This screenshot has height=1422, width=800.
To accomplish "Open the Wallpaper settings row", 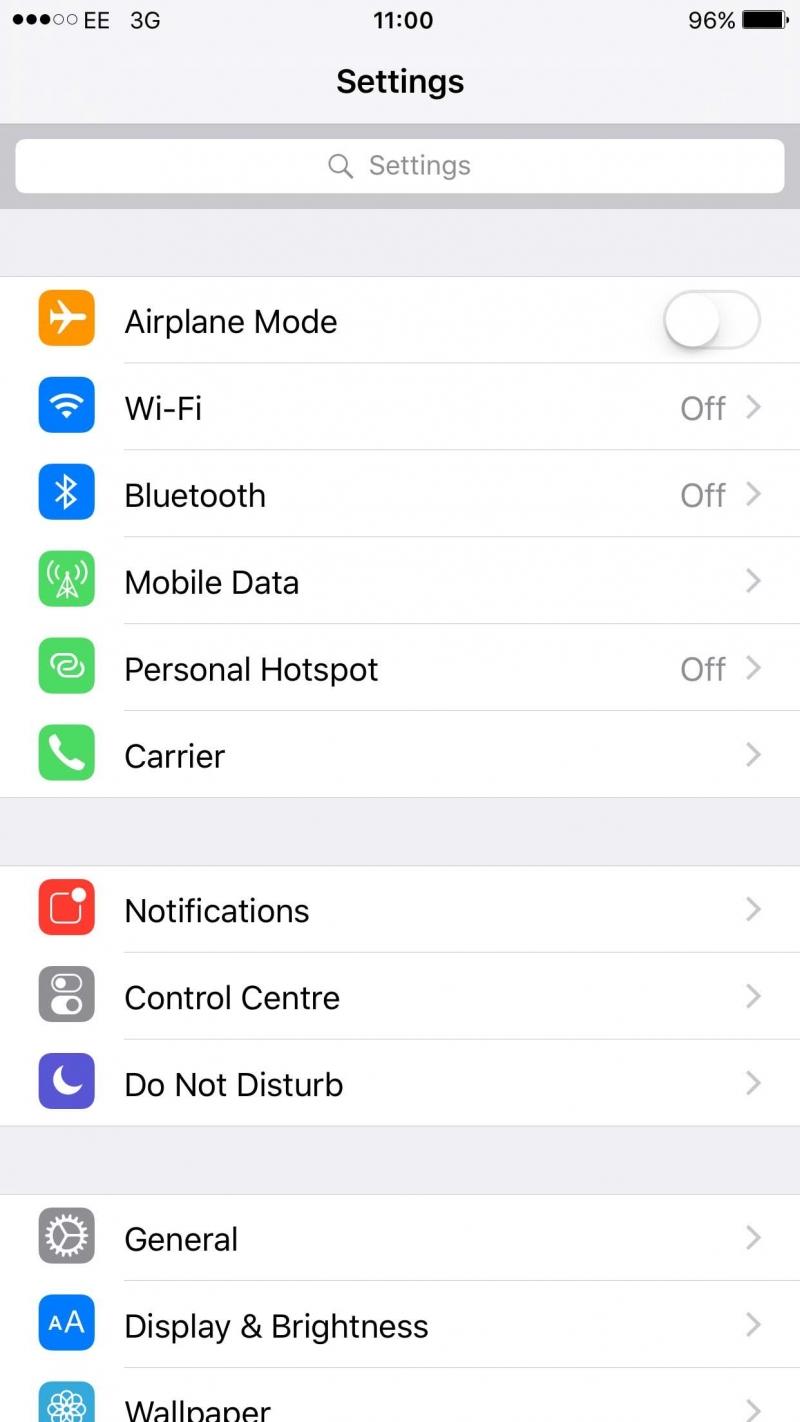I will pyautogui.click(x=400, y=1405).
